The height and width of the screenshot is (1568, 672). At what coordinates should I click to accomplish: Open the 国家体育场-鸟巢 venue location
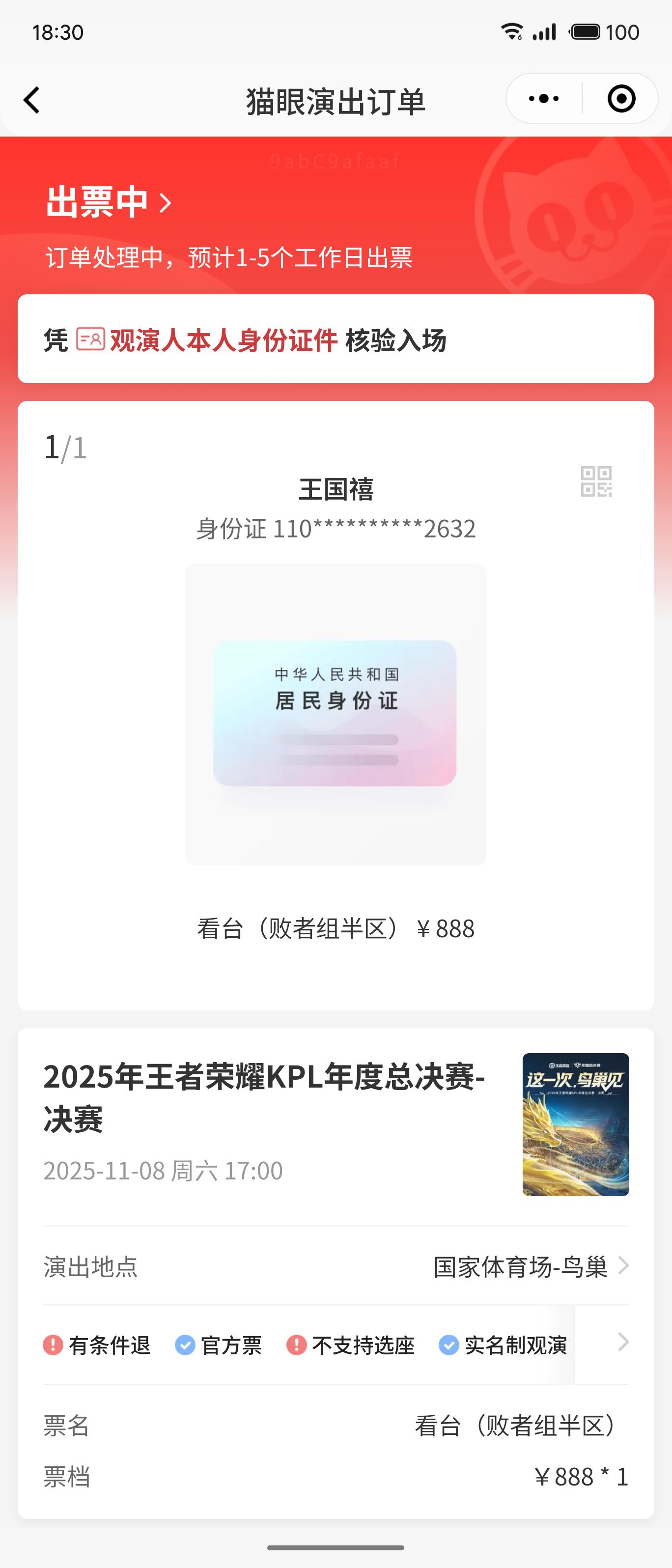click(530, 1267)
